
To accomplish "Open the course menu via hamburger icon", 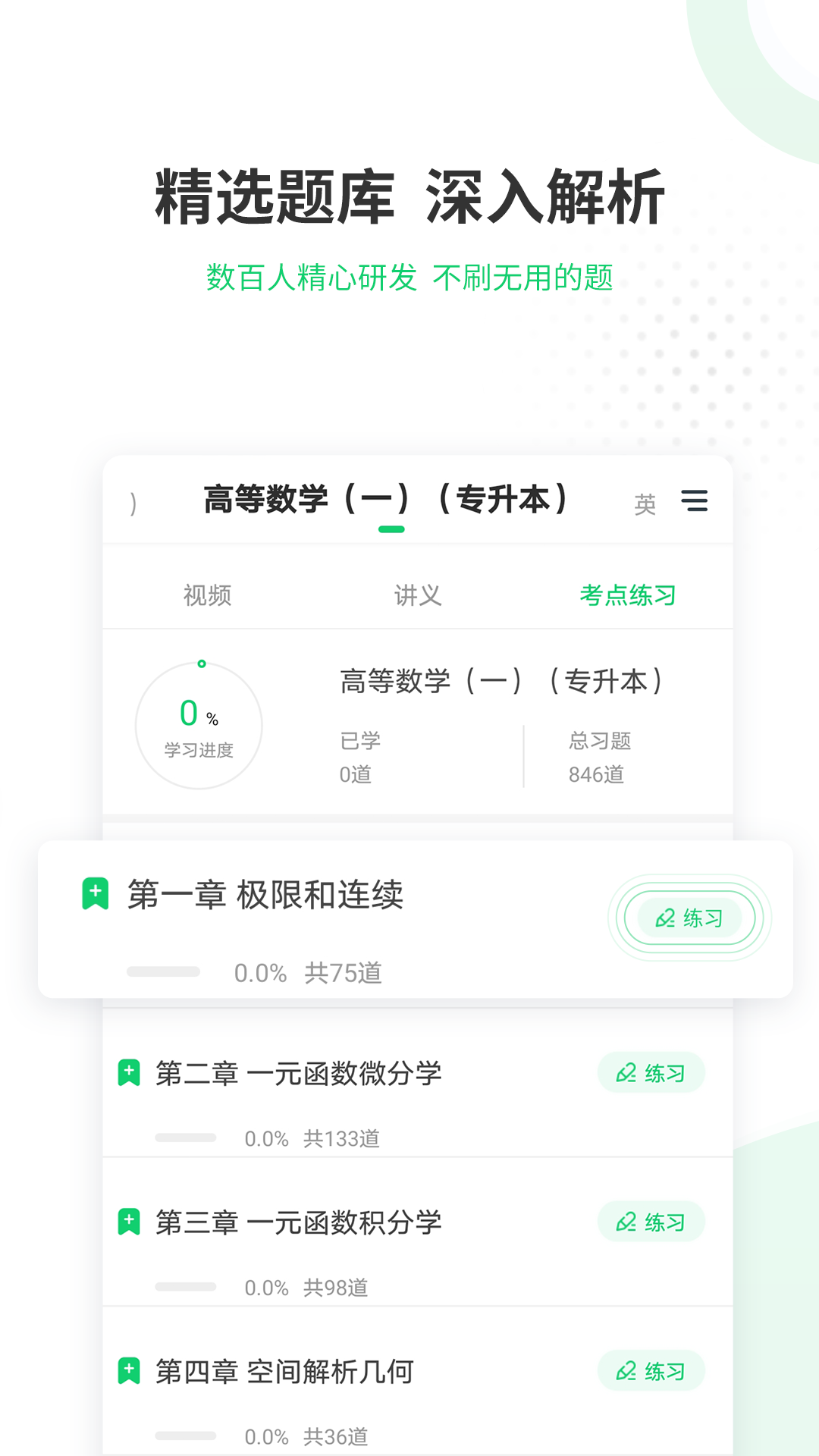I will tap(695, 501).
